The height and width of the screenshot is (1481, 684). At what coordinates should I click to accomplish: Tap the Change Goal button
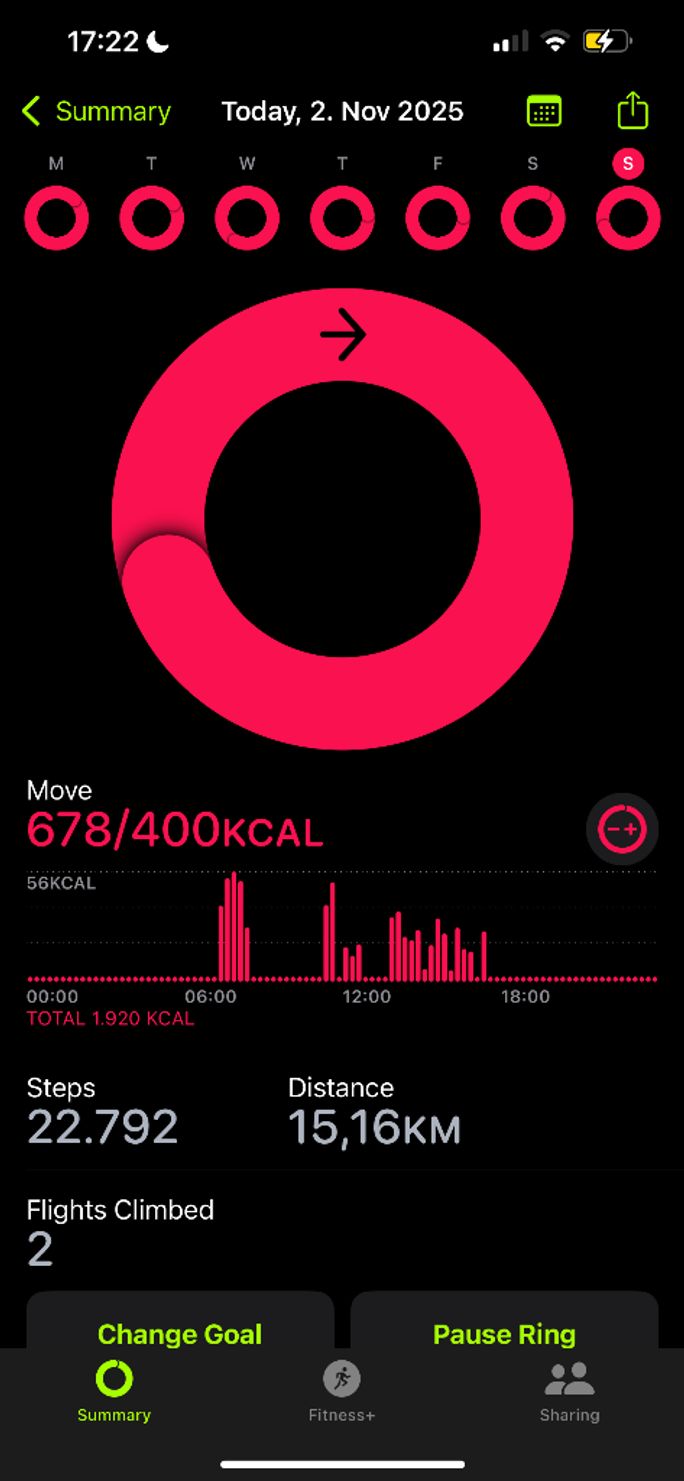180,1333
